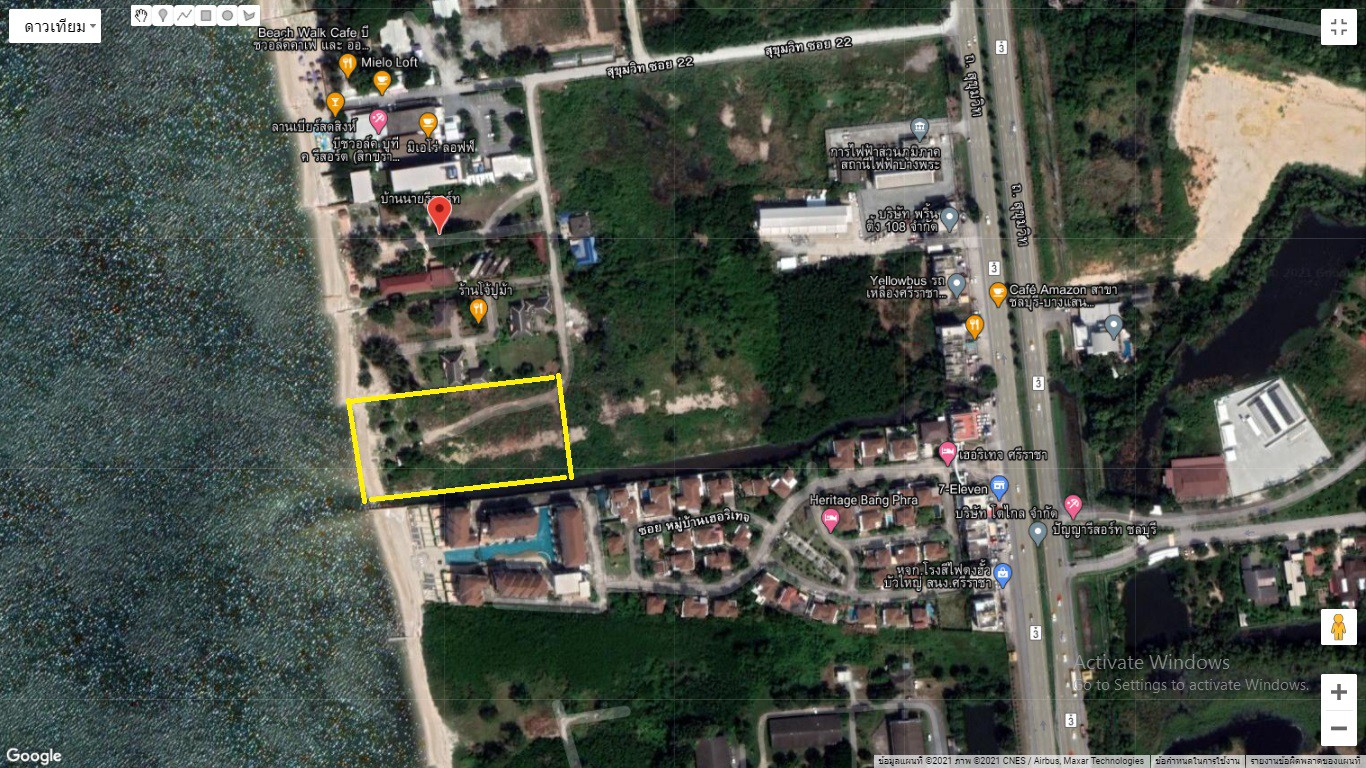Open the Café Amazon place marker
Screen dimensions: 1366x768
pos(997,294)
